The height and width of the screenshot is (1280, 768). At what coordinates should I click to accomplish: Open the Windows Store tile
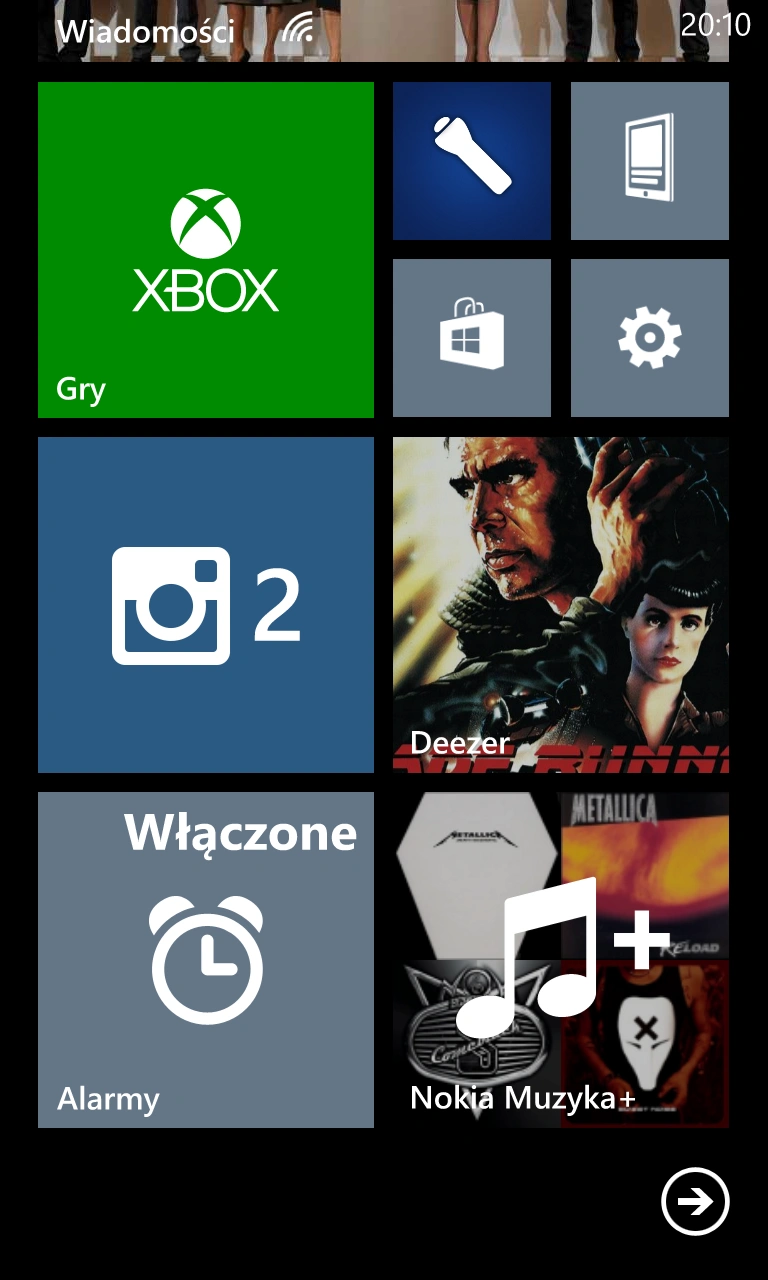pos(472,338)
